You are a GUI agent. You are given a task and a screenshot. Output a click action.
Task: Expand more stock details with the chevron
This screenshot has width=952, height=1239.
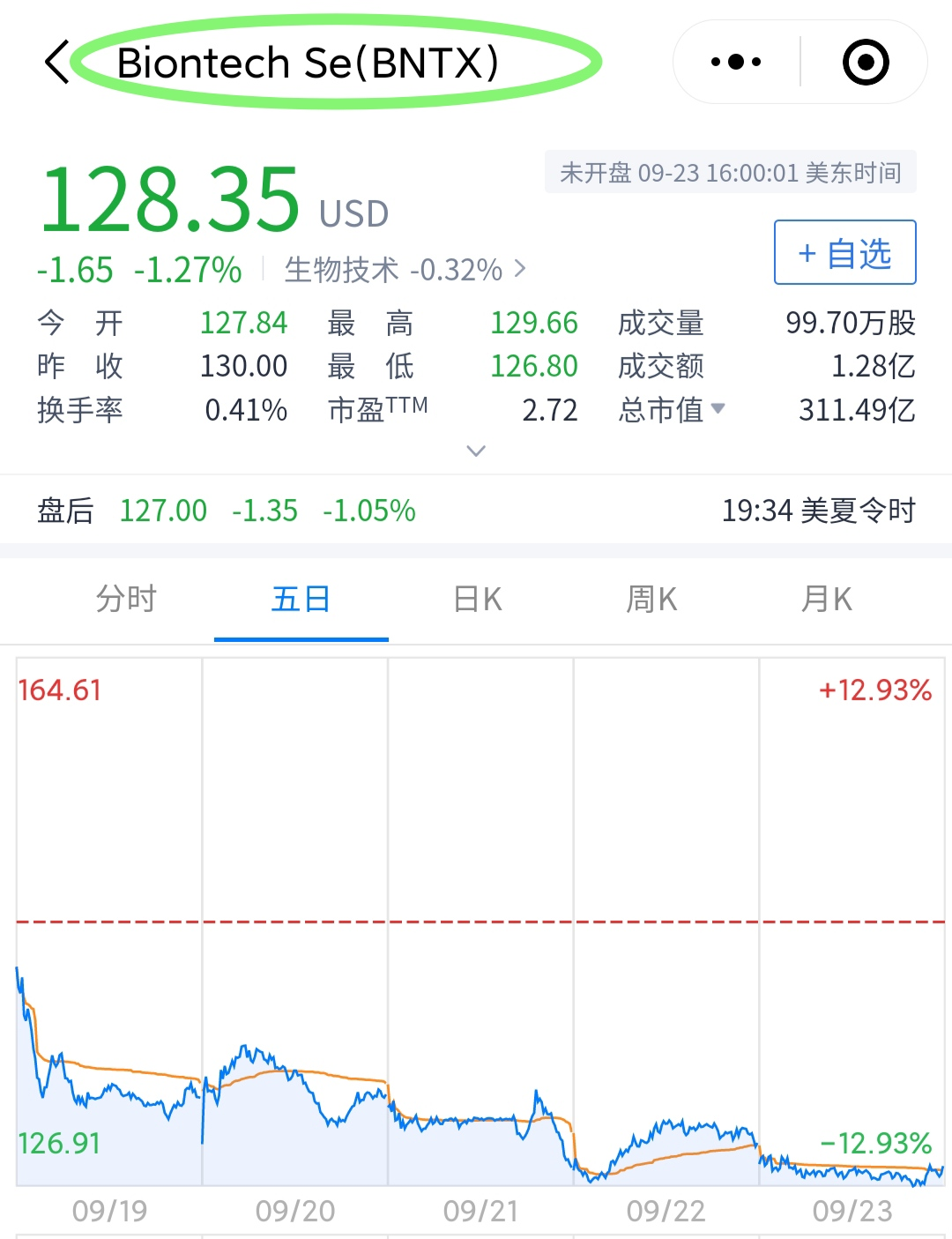(x=476, y=452)
